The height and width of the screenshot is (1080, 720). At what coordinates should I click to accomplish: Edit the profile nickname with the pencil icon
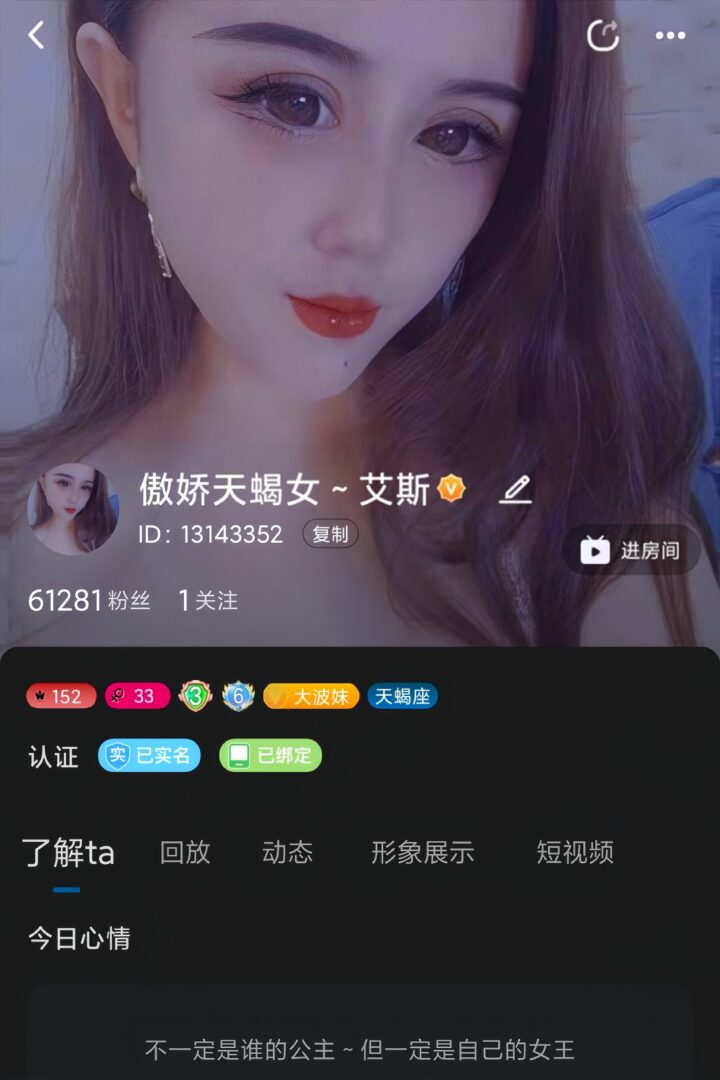click(515, 489)
